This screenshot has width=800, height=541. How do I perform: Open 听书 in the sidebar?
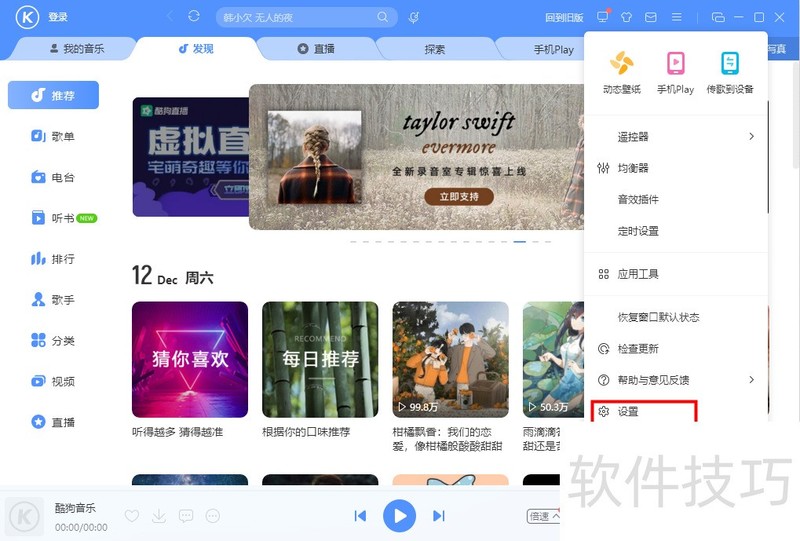click(x=63, y=218)
